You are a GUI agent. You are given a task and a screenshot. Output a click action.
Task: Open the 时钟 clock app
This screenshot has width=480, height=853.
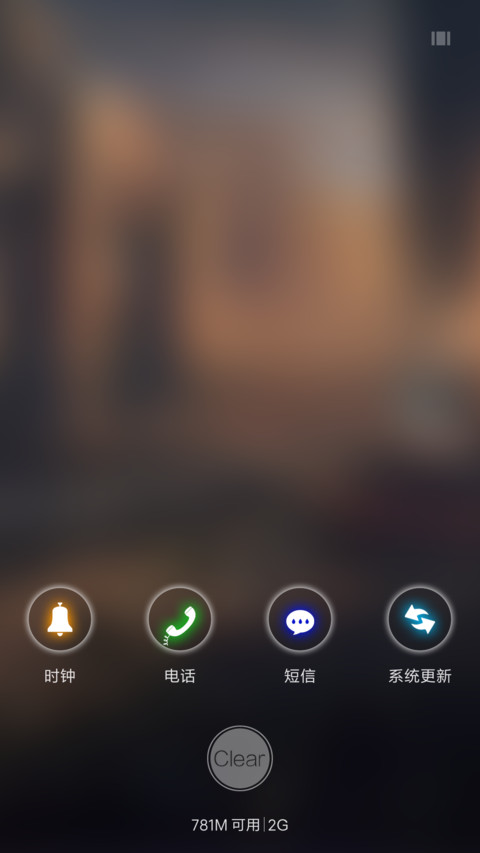pos(60,619)
